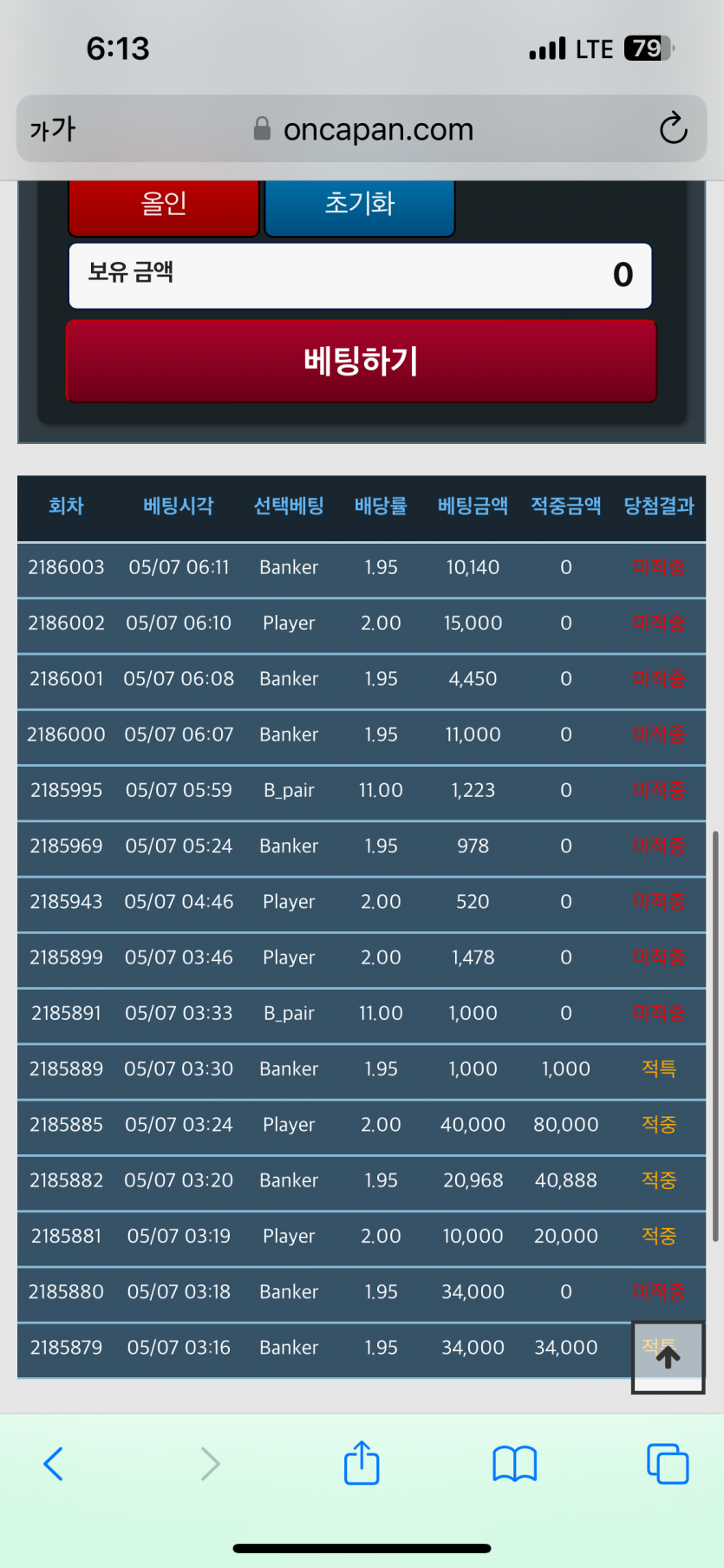
Task: Show all open Safari tabs
Action: (x=668, y=1464)
